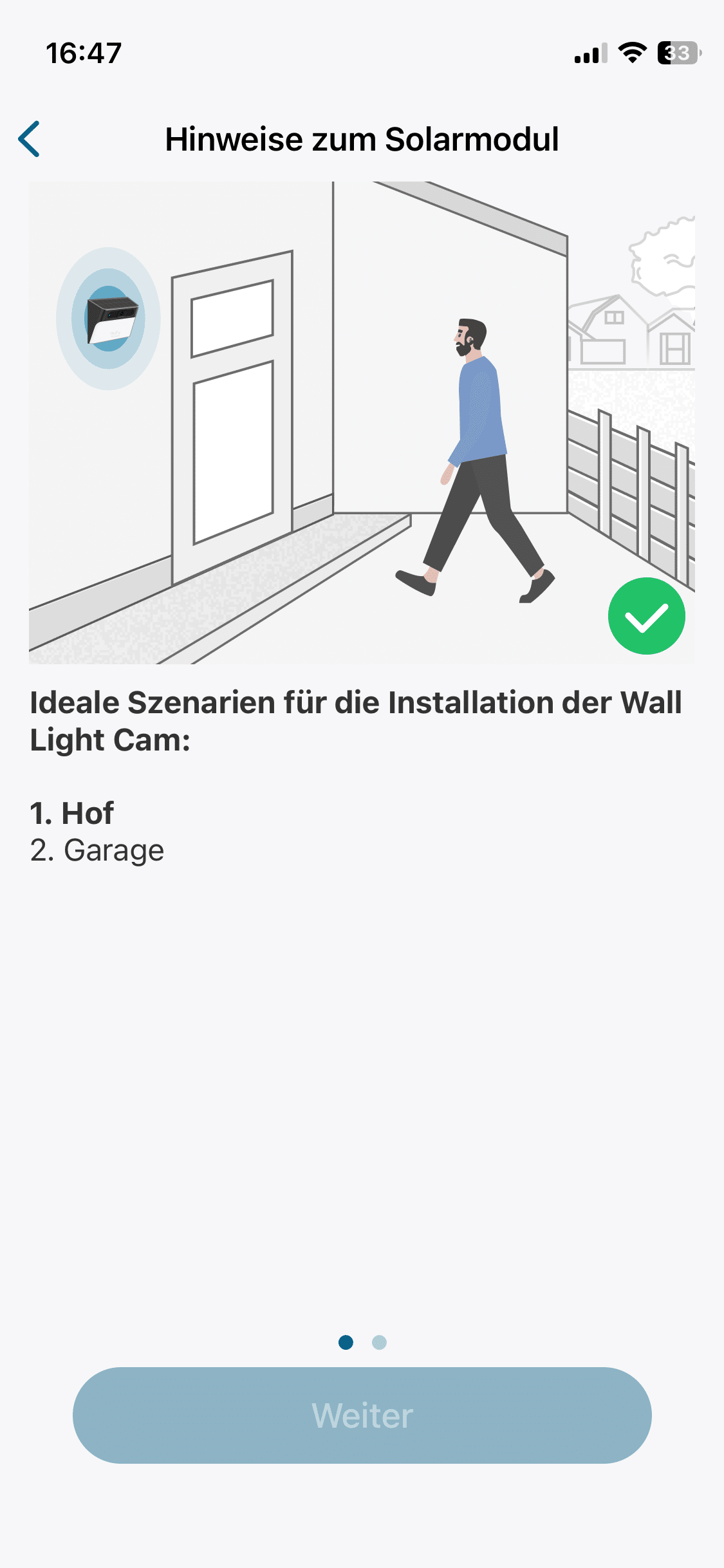Jump to the second page indicator dot

click(x=379, y=1342)
